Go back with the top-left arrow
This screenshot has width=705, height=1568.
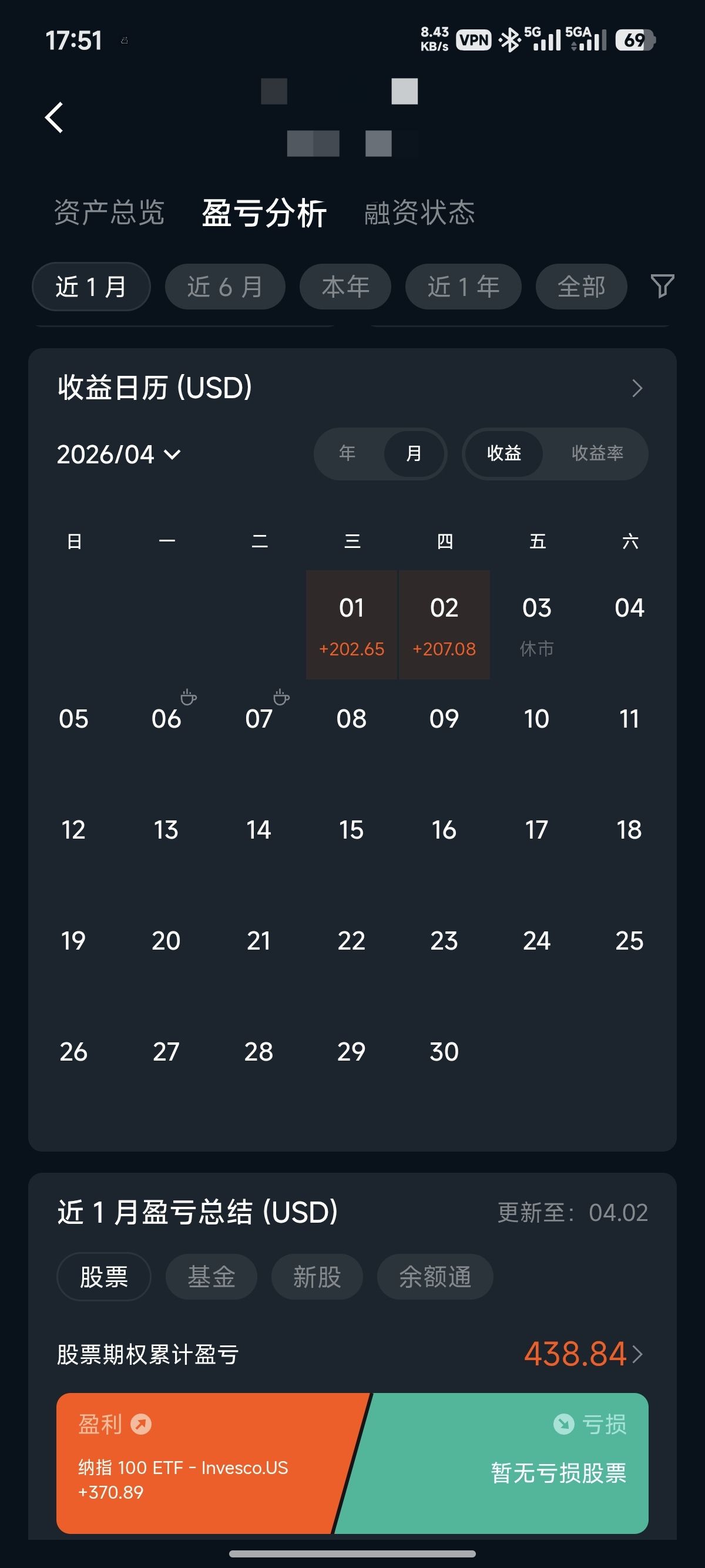coord(54,117)
